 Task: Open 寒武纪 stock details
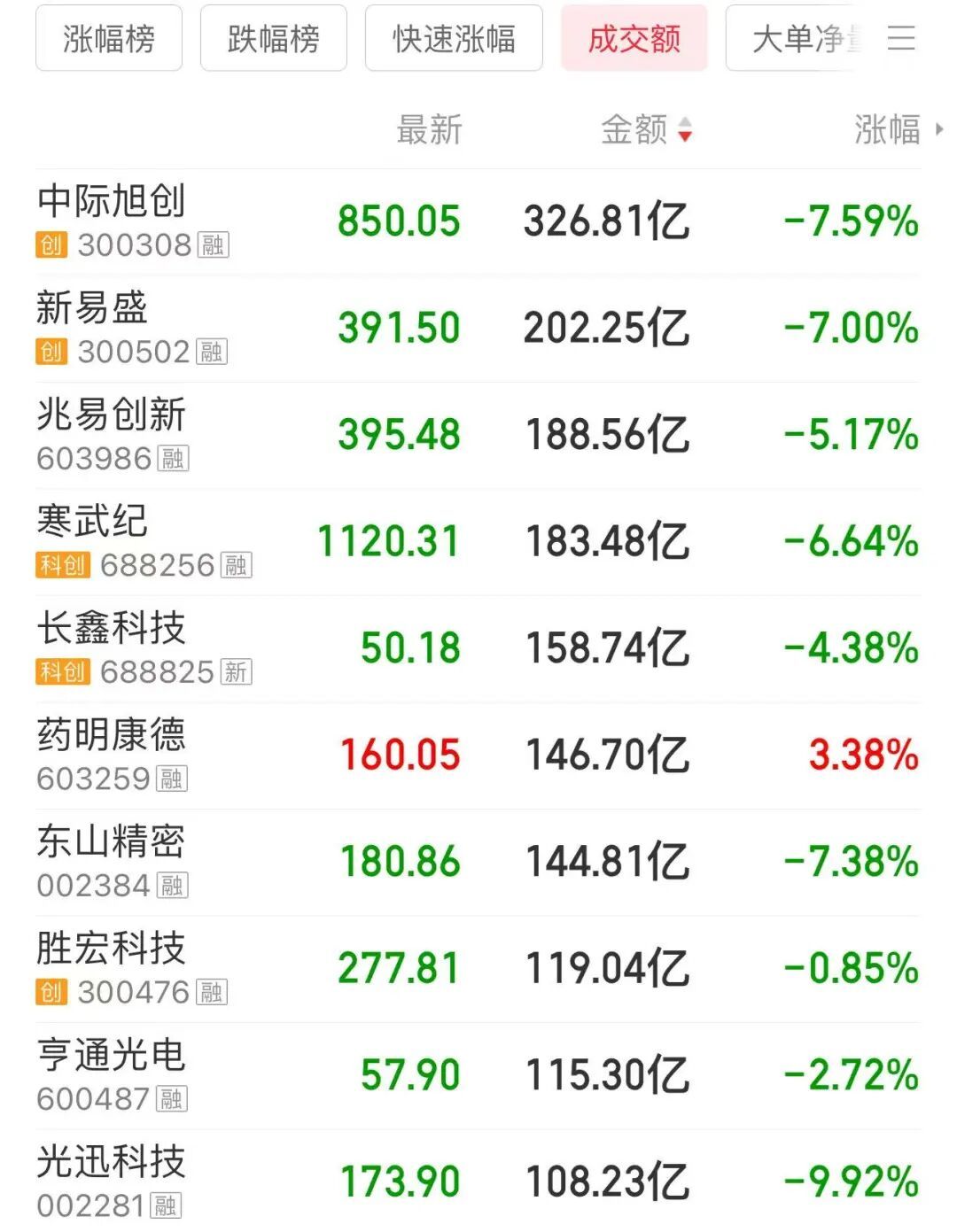point(478,542)
